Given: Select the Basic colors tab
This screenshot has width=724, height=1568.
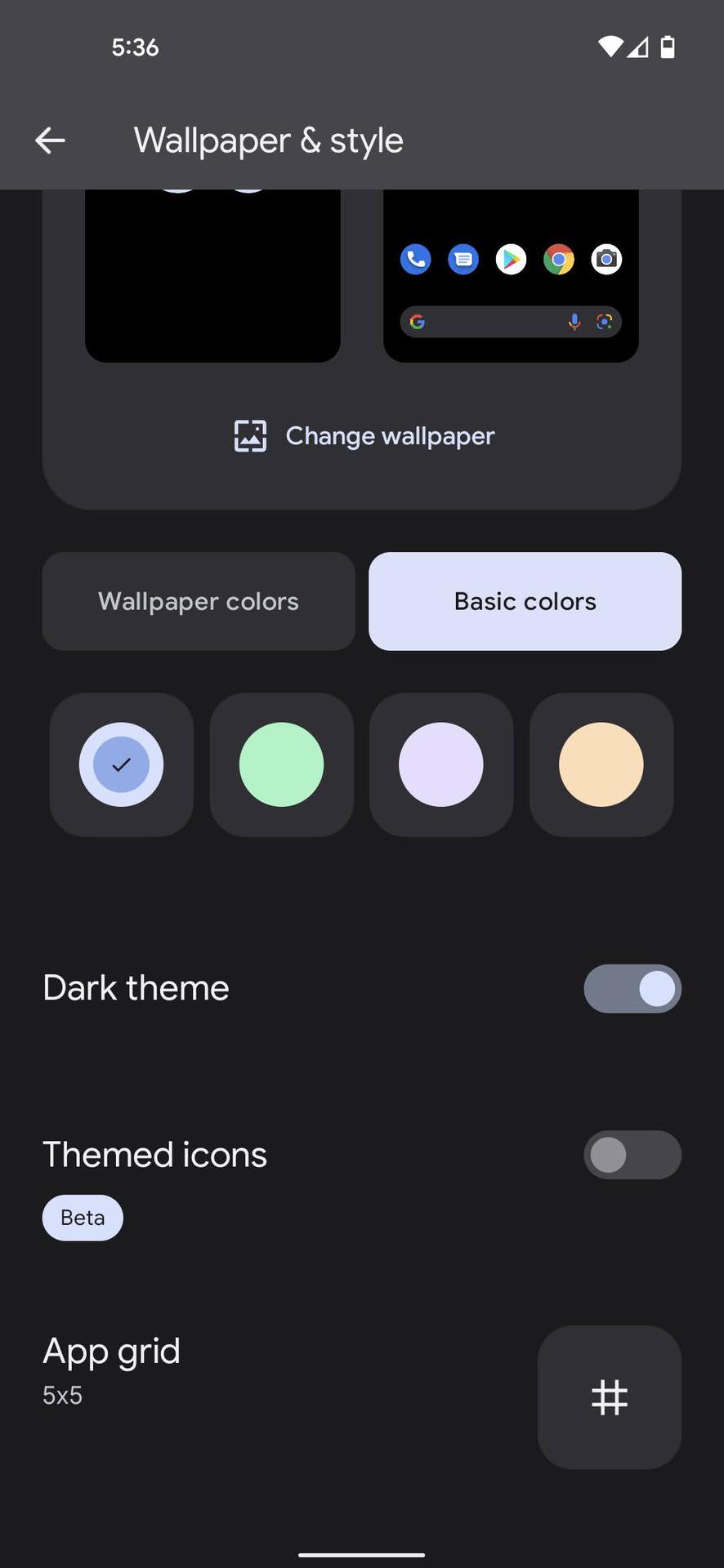Looking at the screenshot, I should click(x=525, y=601).
